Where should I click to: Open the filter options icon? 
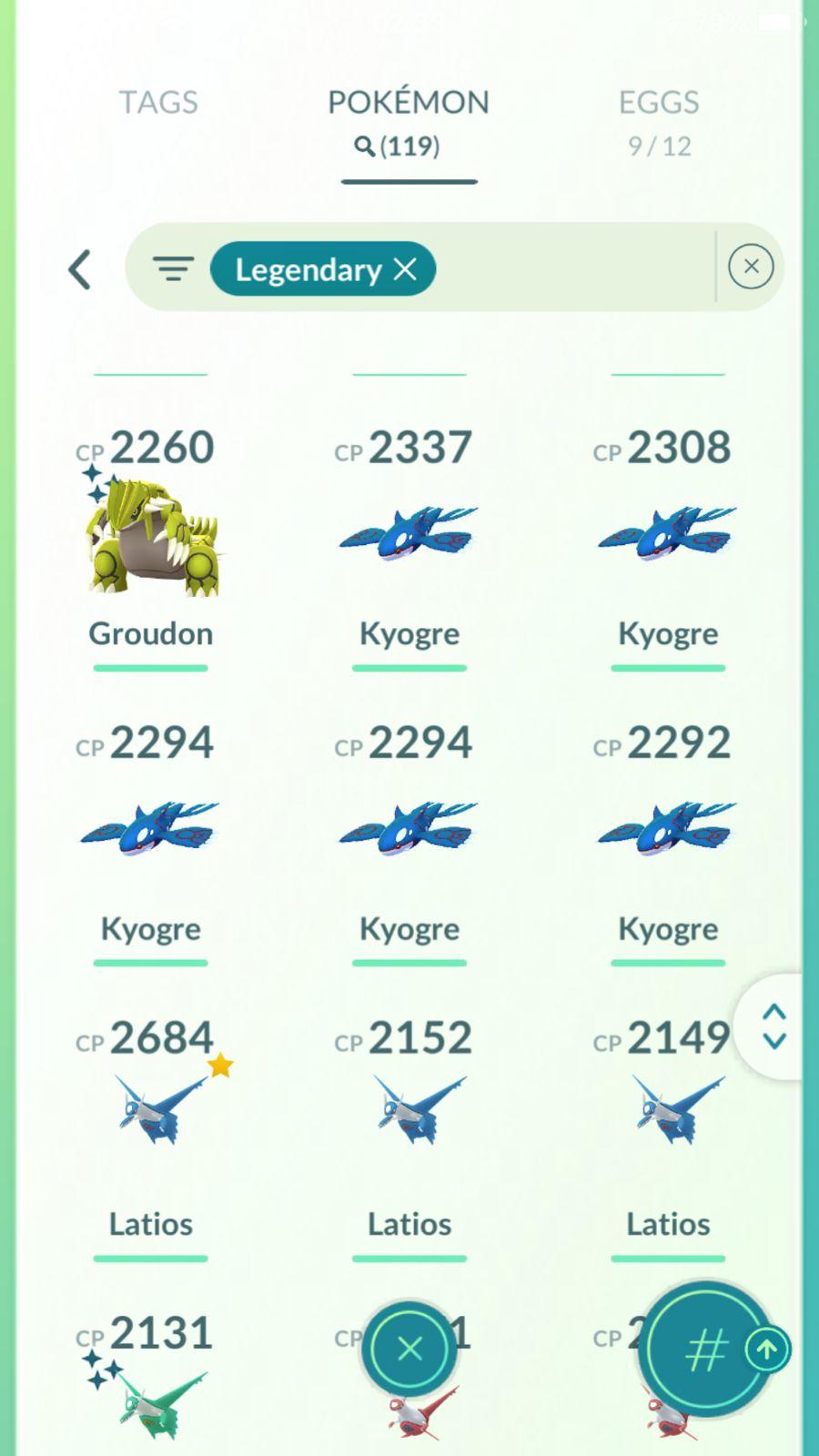click(173, 268)
